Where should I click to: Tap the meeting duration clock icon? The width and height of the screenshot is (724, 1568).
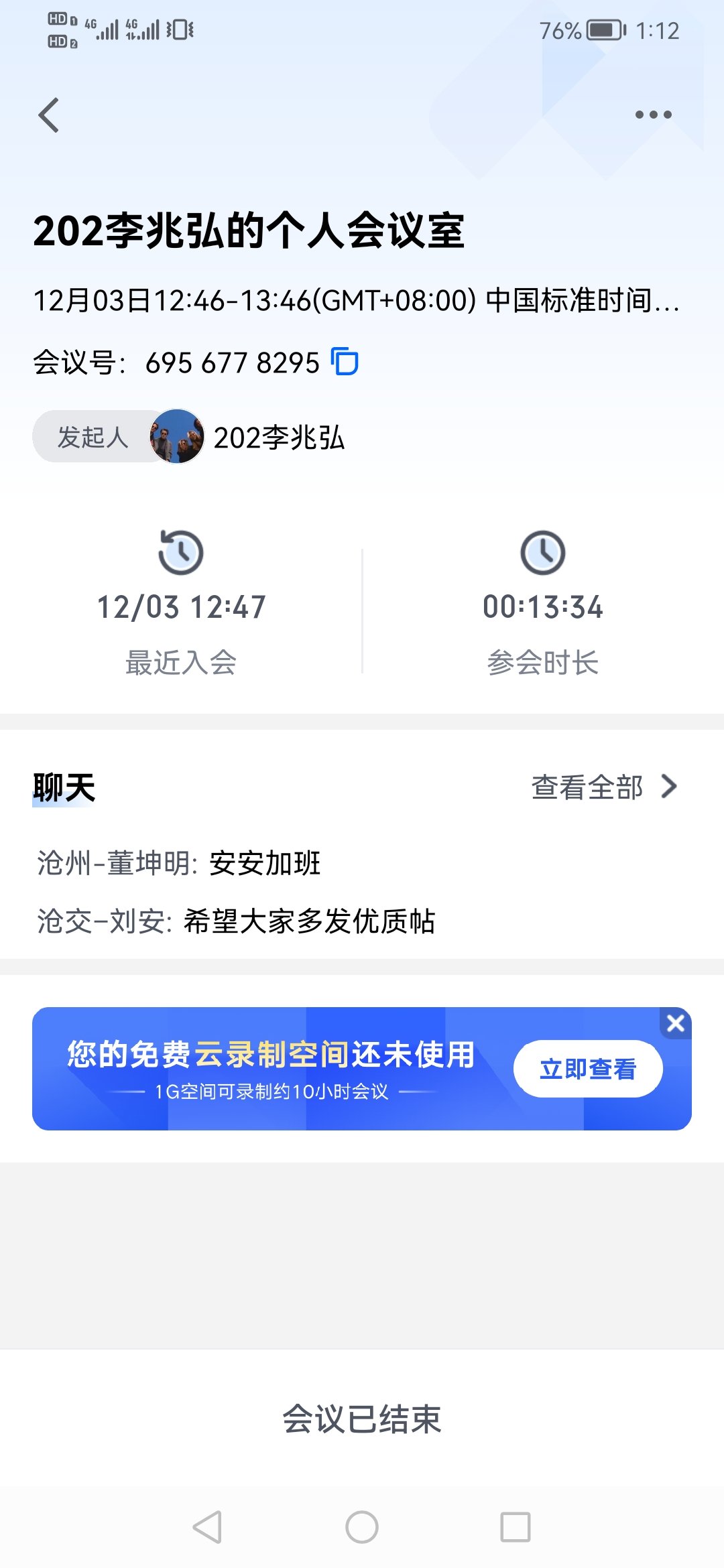544,553
